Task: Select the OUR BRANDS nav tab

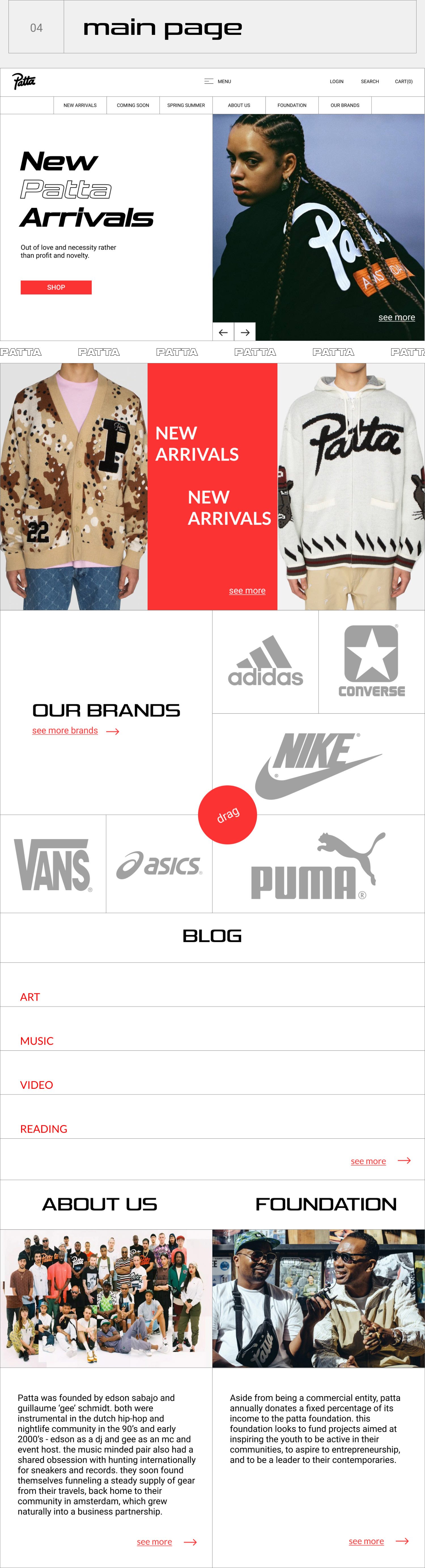Action: point(345,105)
